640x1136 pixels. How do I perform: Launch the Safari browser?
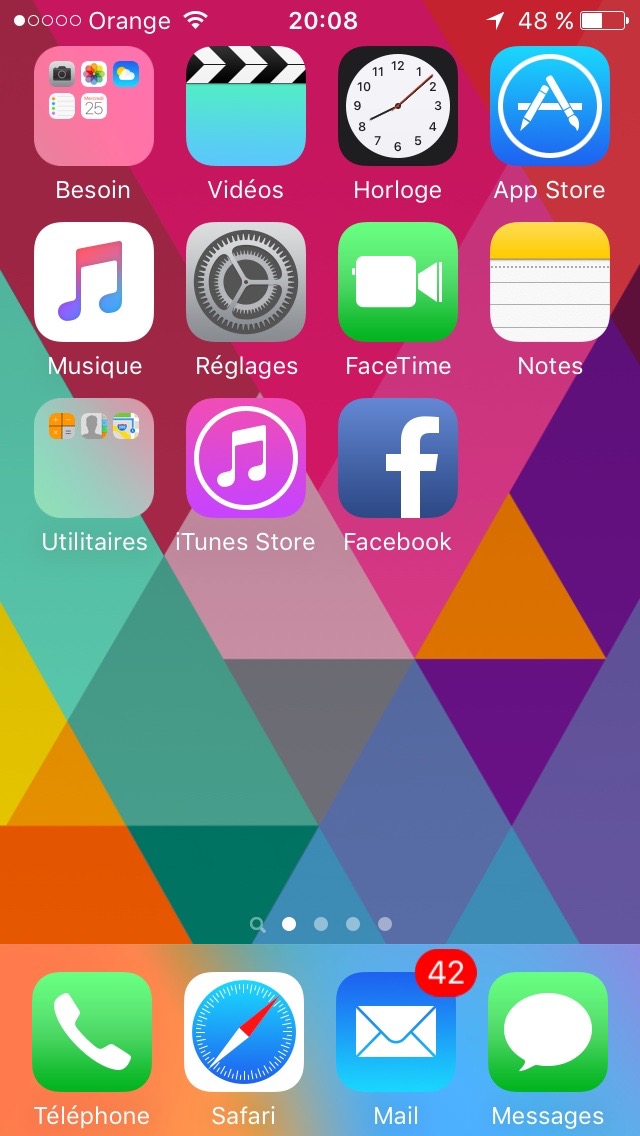pos(244,1032)
